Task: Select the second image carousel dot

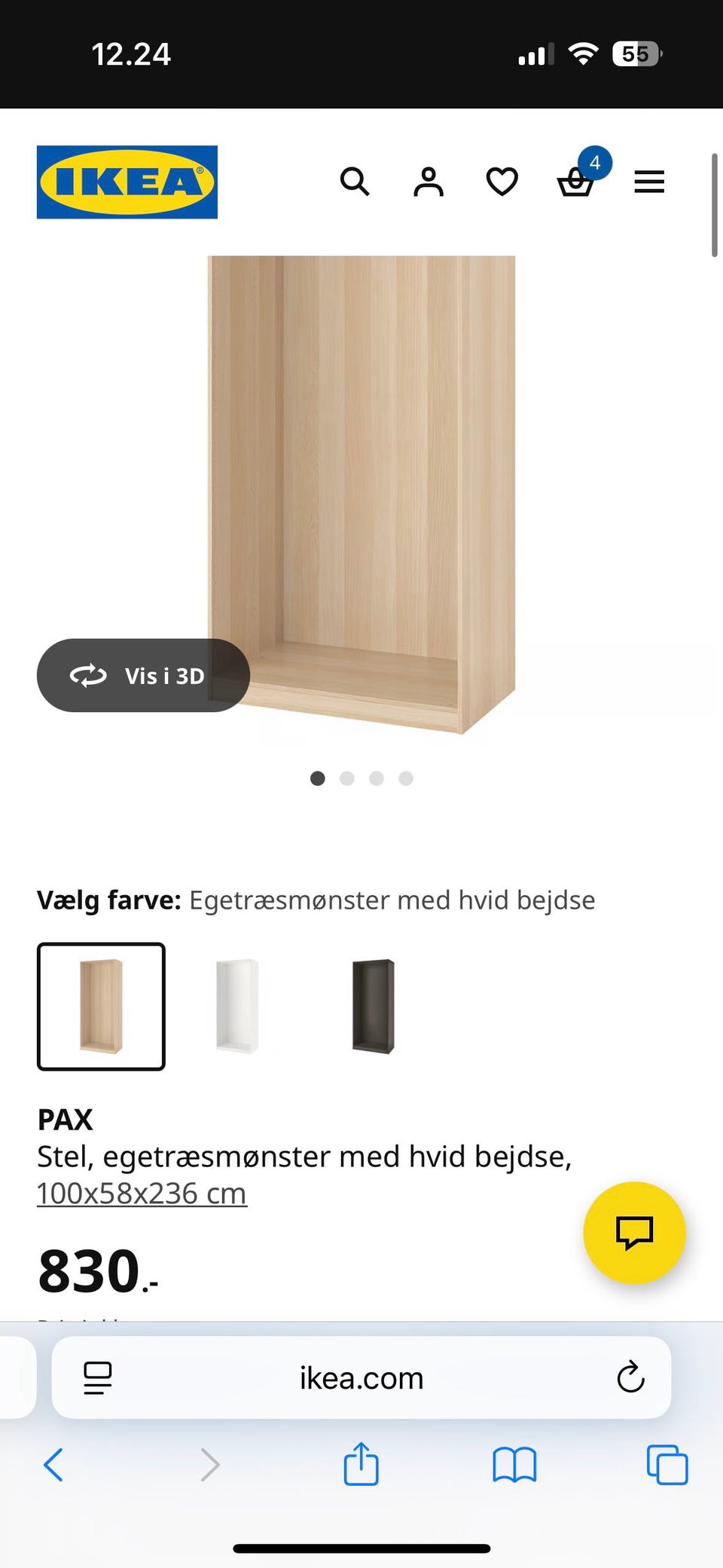Action: tap(347, 778)
